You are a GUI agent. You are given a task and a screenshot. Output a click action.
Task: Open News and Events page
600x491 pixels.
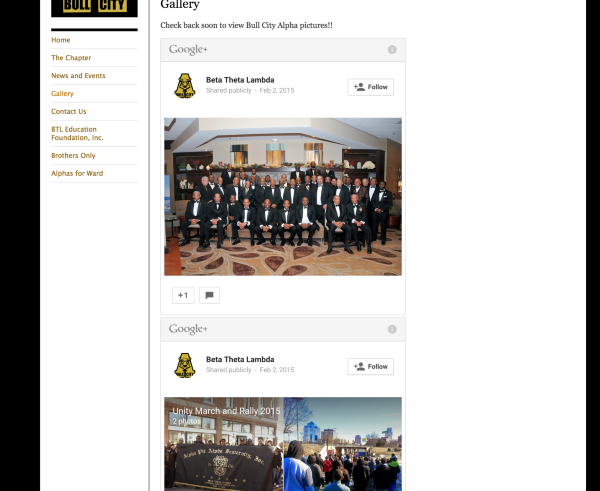click(78, 76)
